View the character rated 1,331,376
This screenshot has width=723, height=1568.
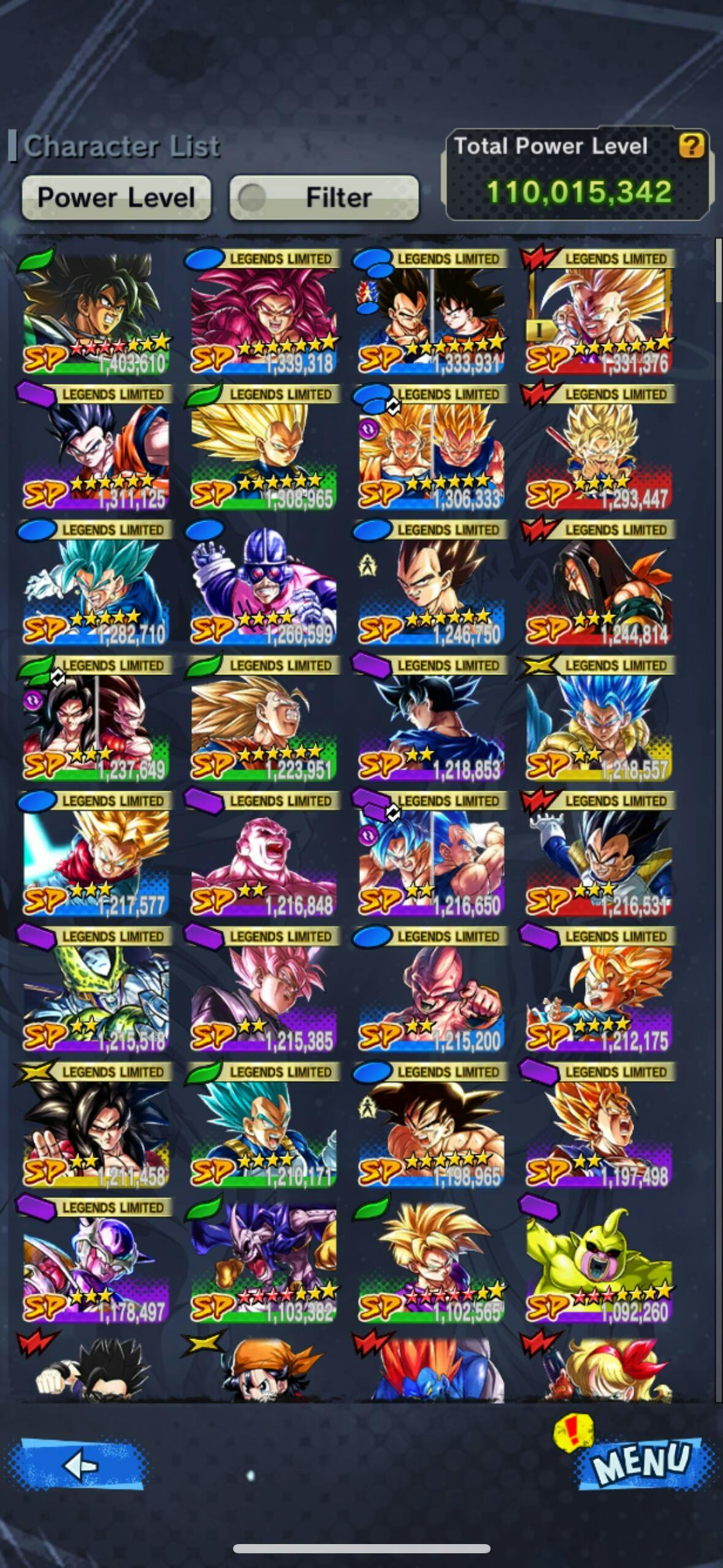point(599,312)
